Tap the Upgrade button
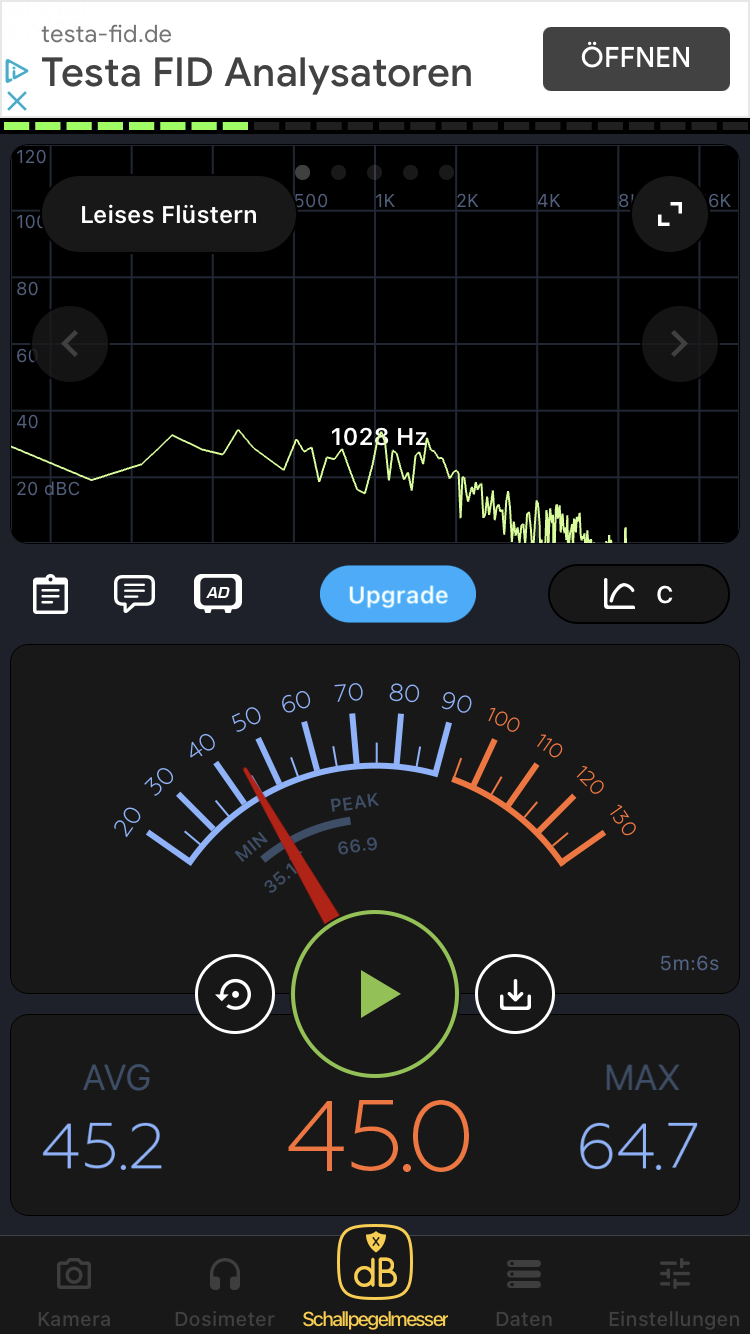Image resolution: width=750 pixels, height=1334 pixels. 397,593
